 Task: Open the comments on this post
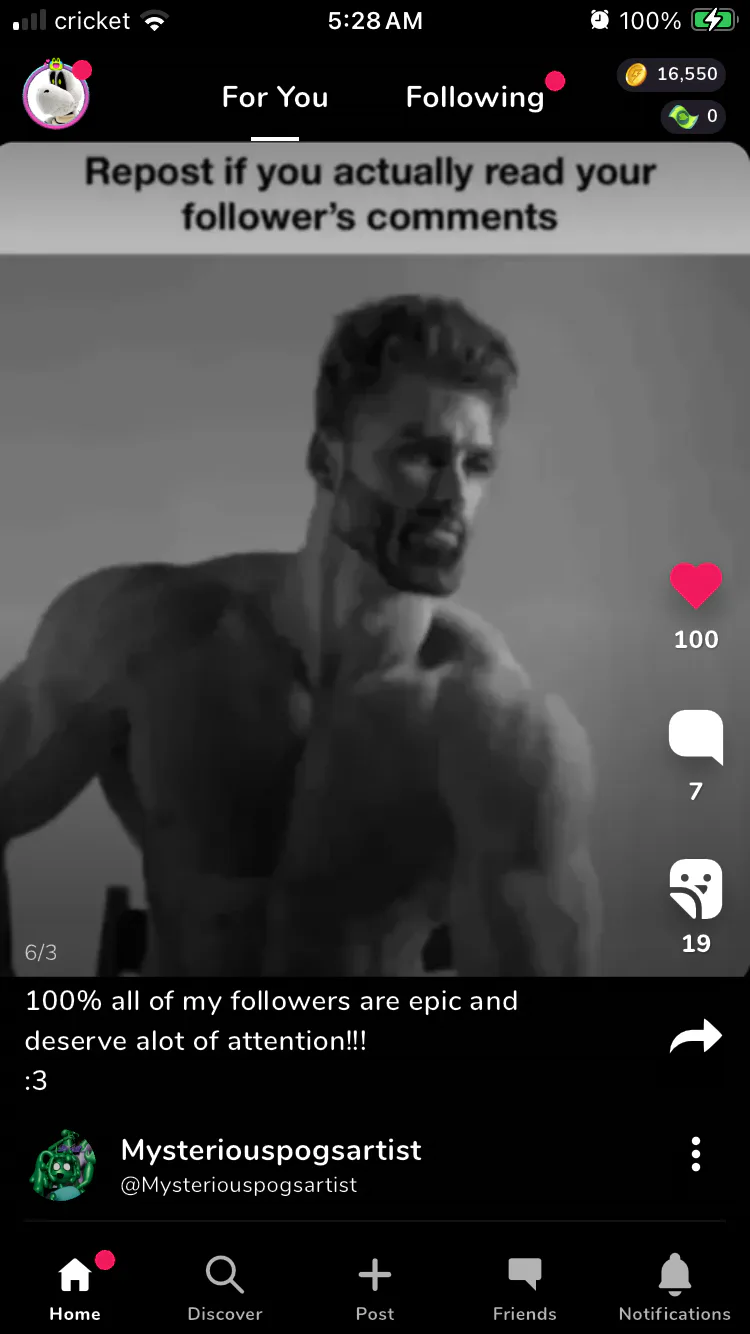click(695, 738)
